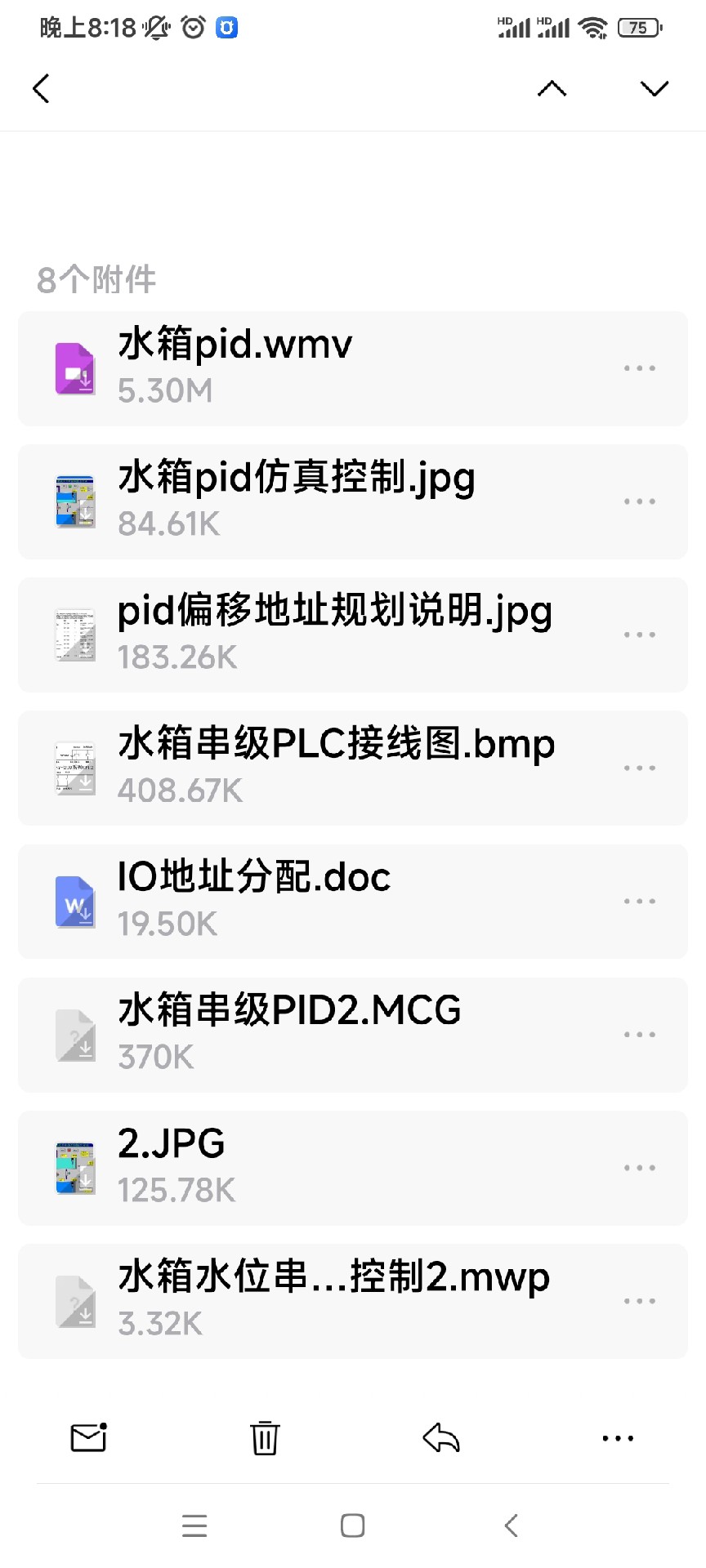The width and height of the screenshot is (706, 1568).
Task: Delete this email
Action: pos(265,1437)
